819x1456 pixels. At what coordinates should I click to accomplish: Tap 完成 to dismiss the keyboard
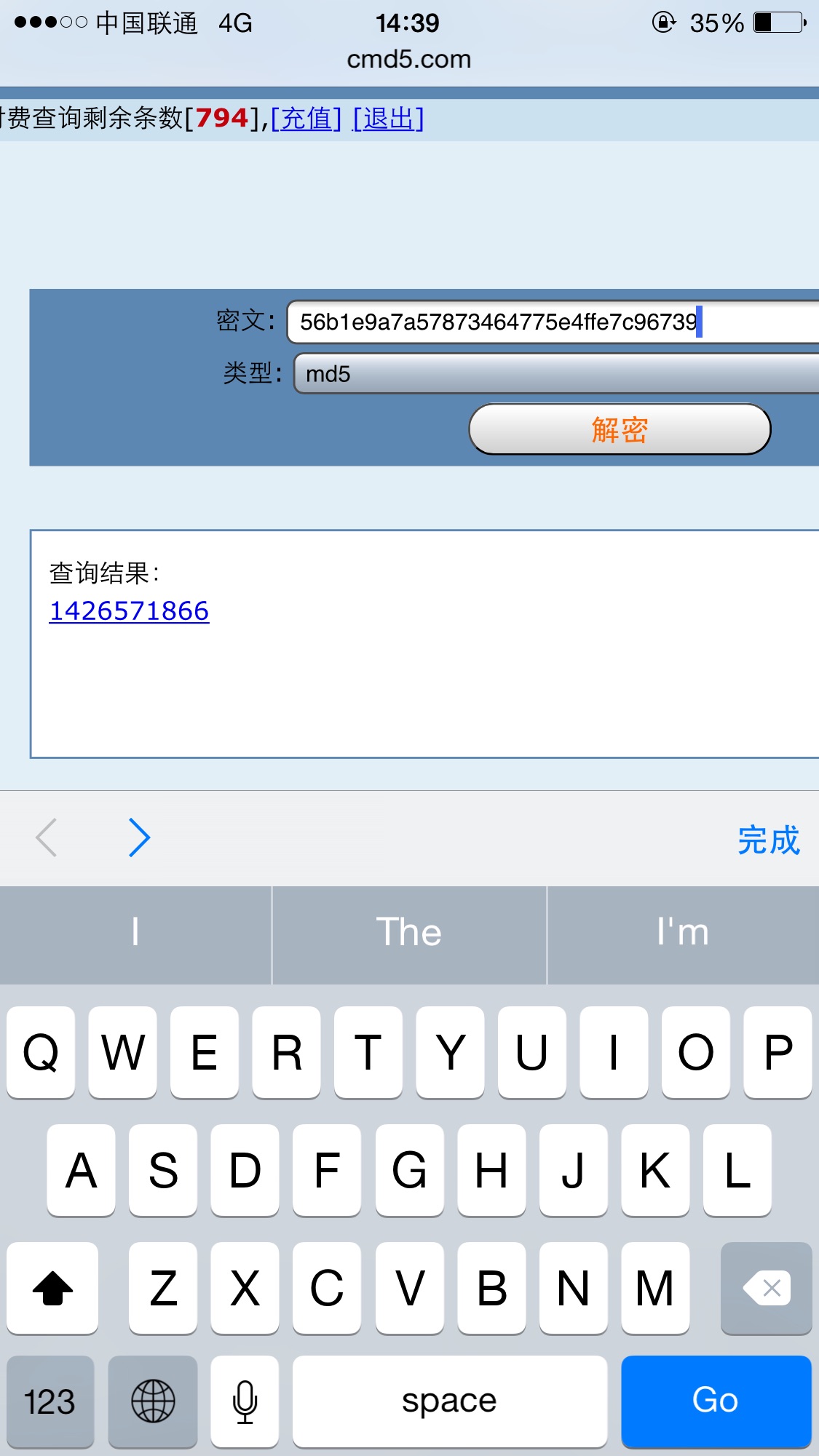click(x=769, y=840)
